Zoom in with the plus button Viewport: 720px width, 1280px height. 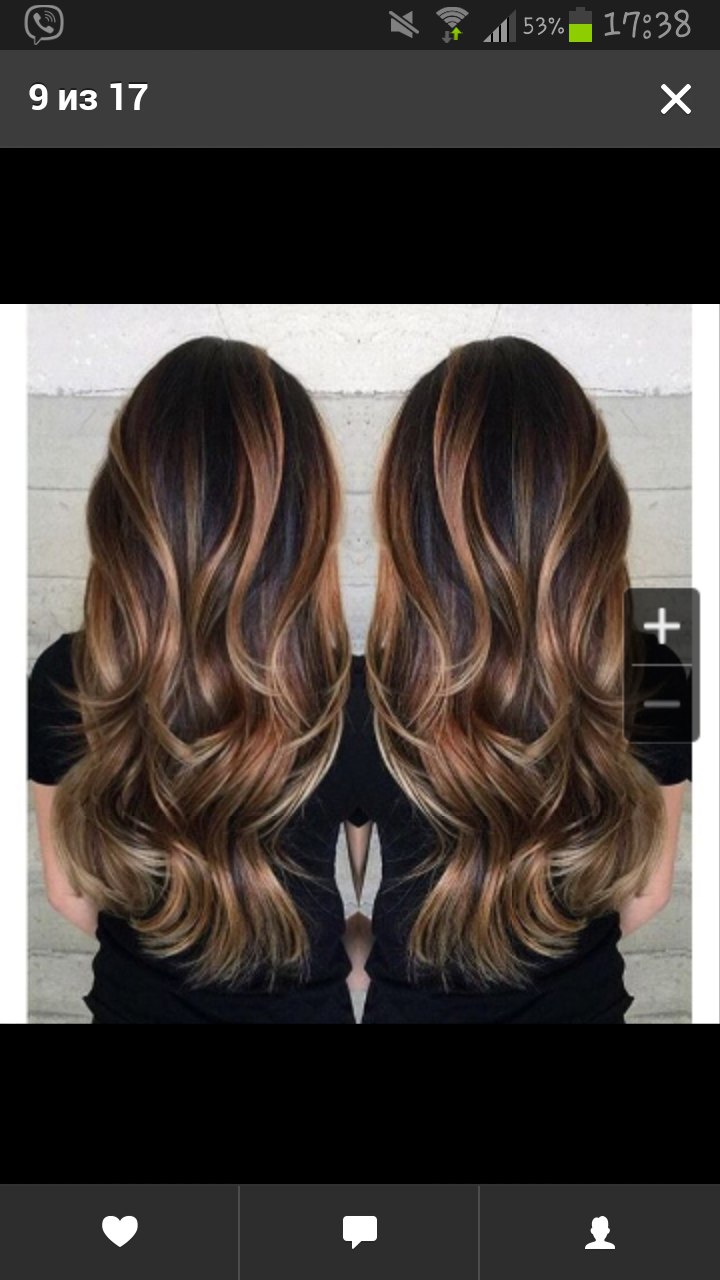click(x=661, y=627)
